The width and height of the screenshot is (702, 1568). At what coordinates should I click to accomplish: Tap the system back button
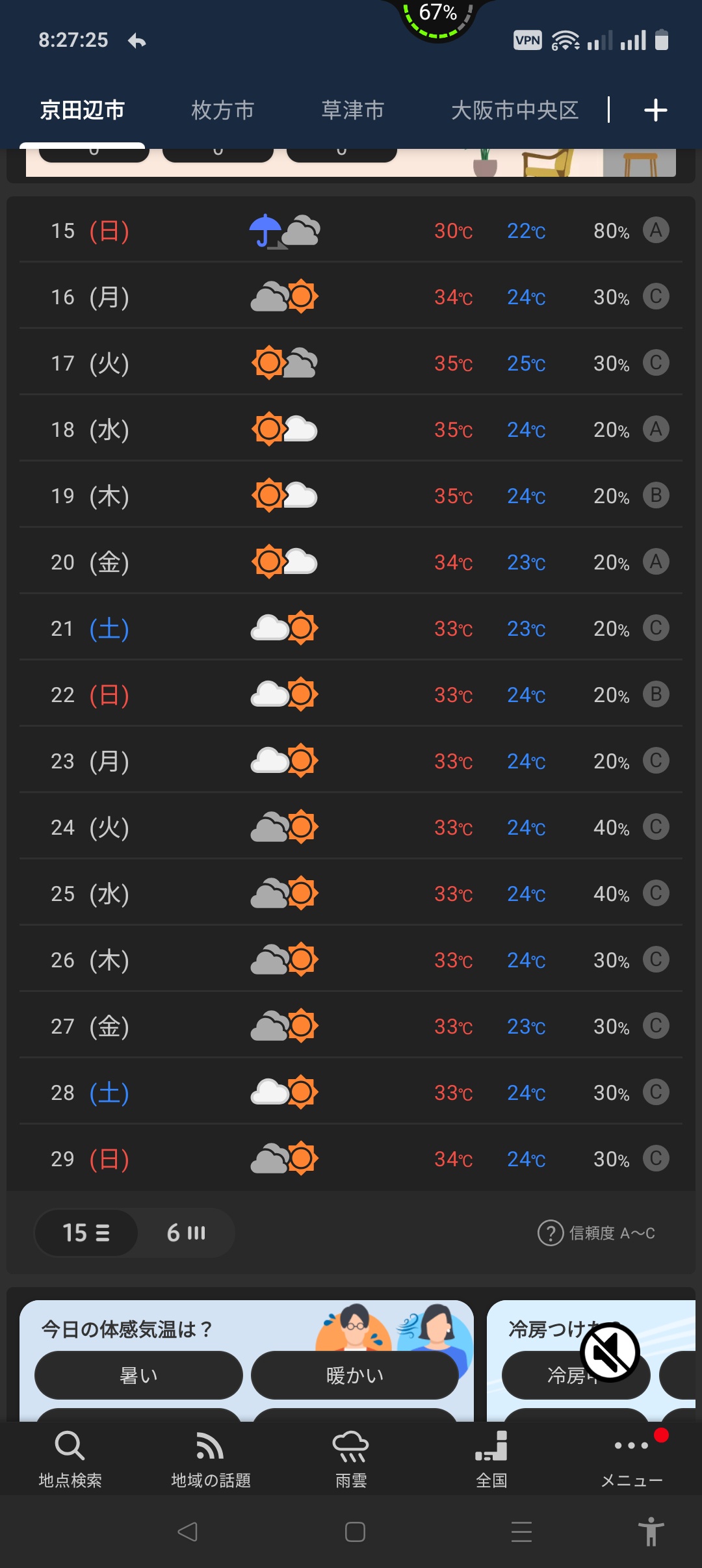[x=187, y=1532]
